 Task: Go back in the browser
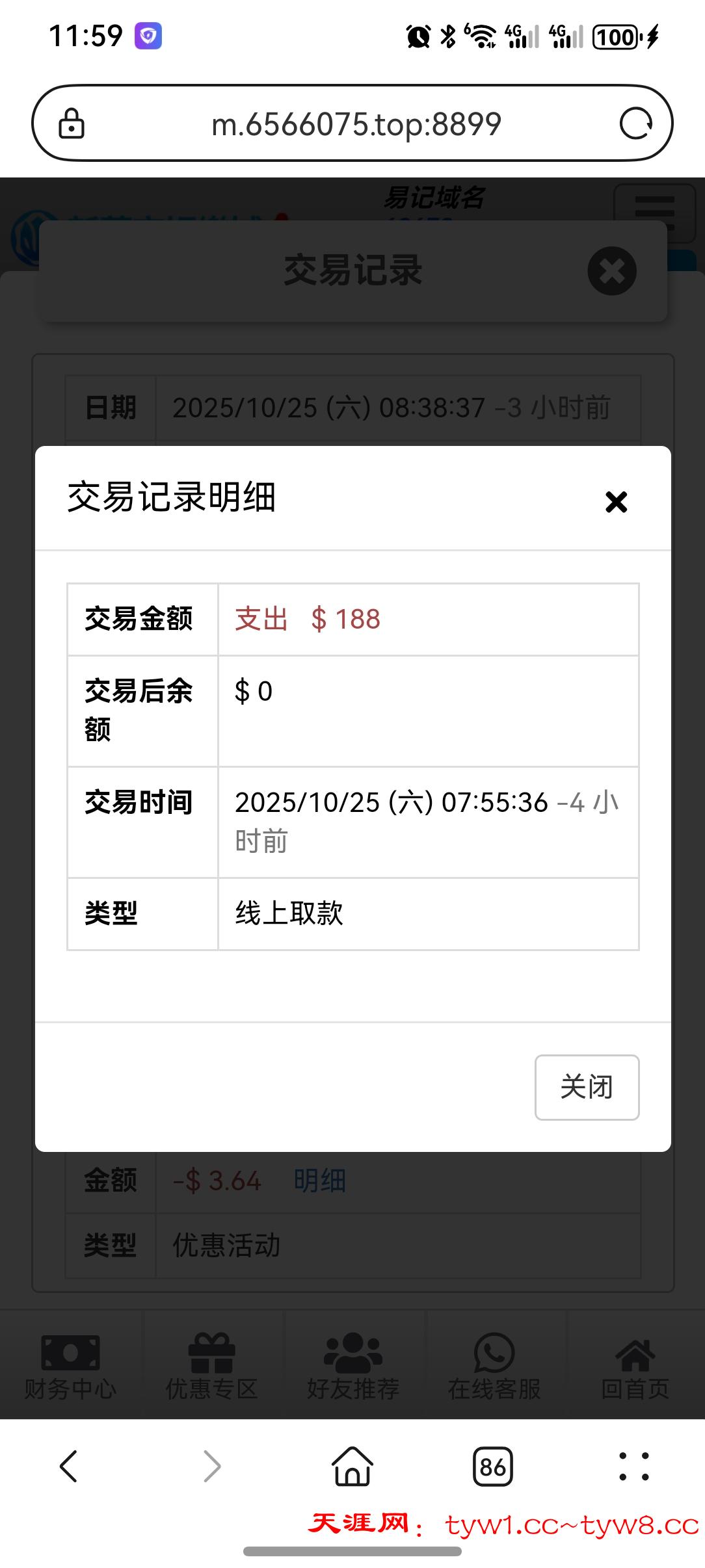[69, 1467]
